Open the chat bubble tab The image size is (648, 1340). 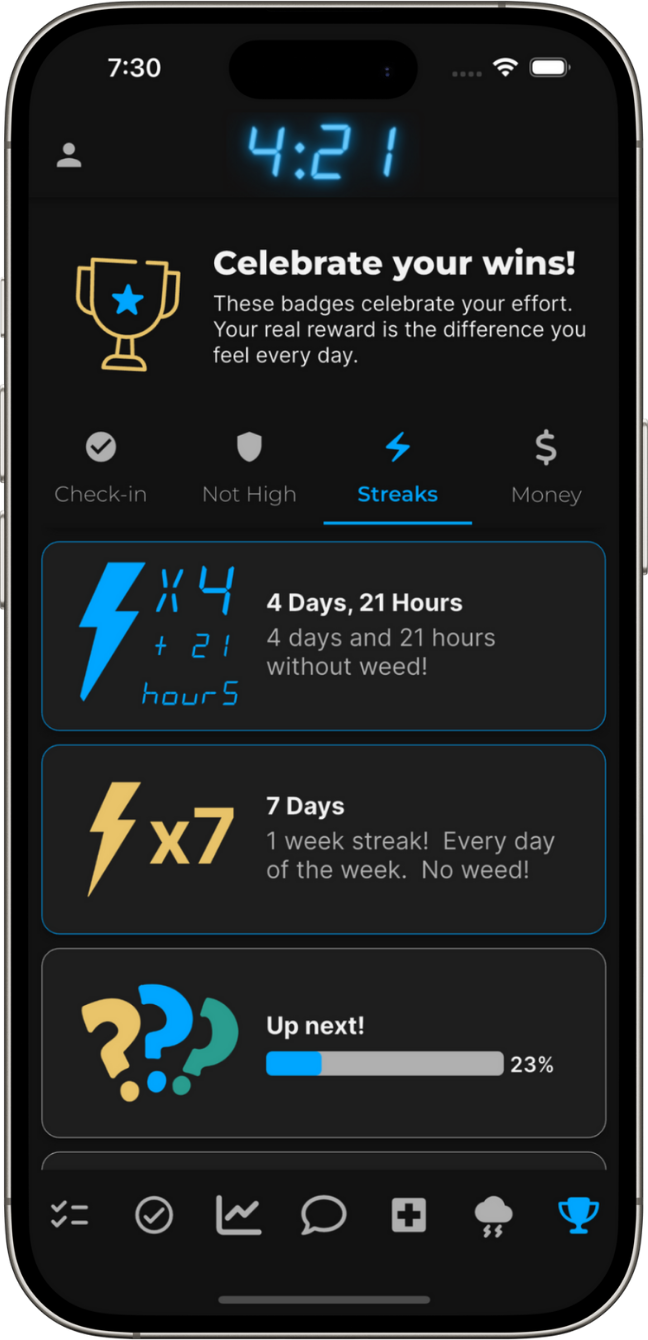323,1215
